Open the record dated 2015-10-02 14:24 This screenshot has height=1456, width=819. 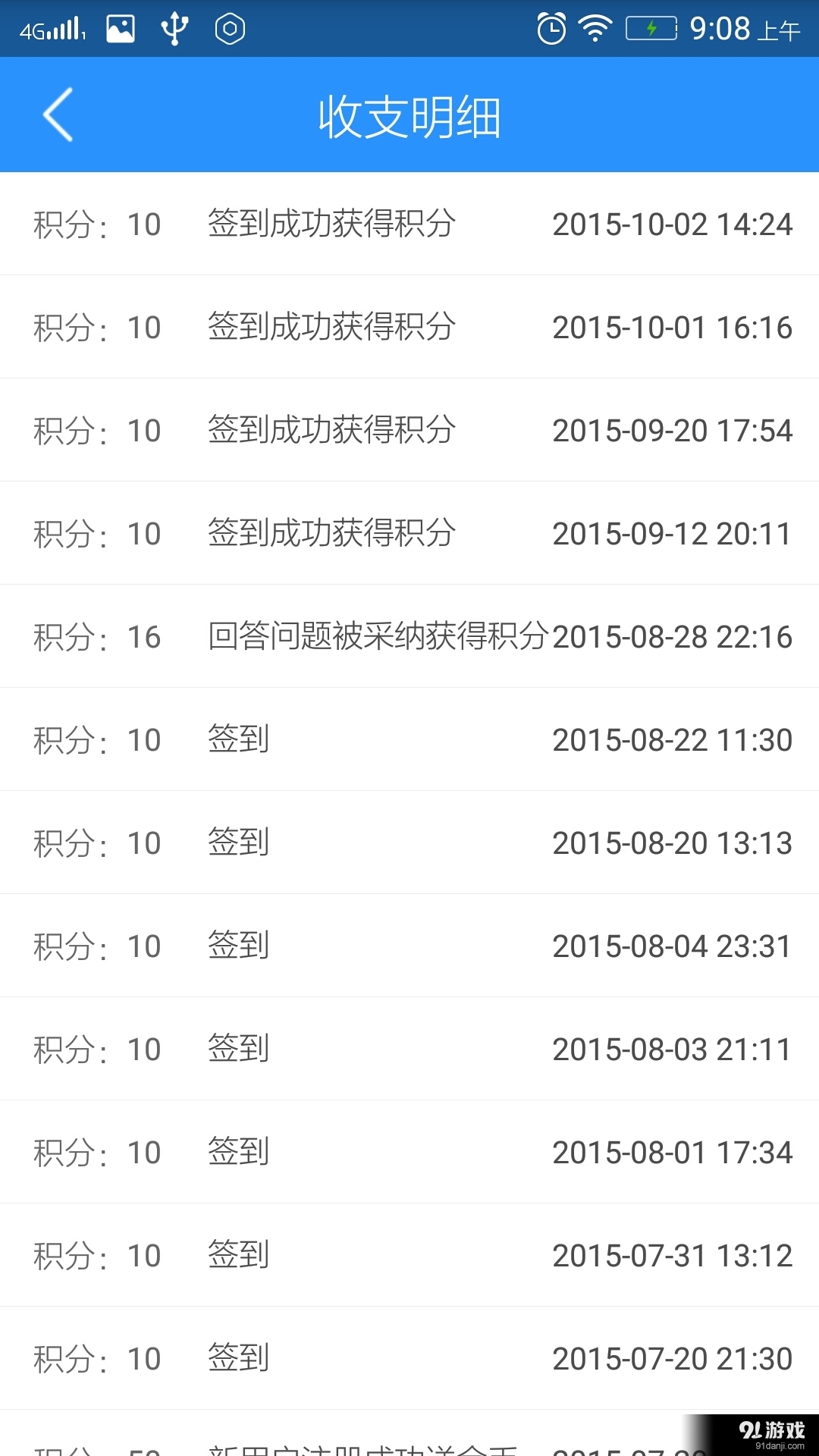point(409,224)
